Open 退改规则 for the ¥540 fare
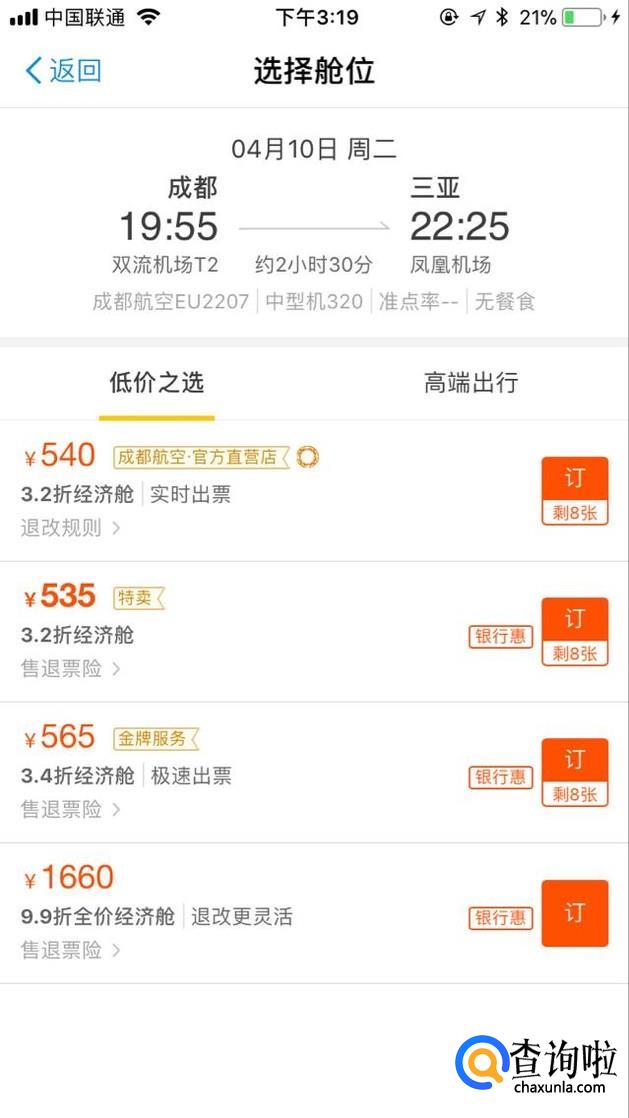 [70, 528]
